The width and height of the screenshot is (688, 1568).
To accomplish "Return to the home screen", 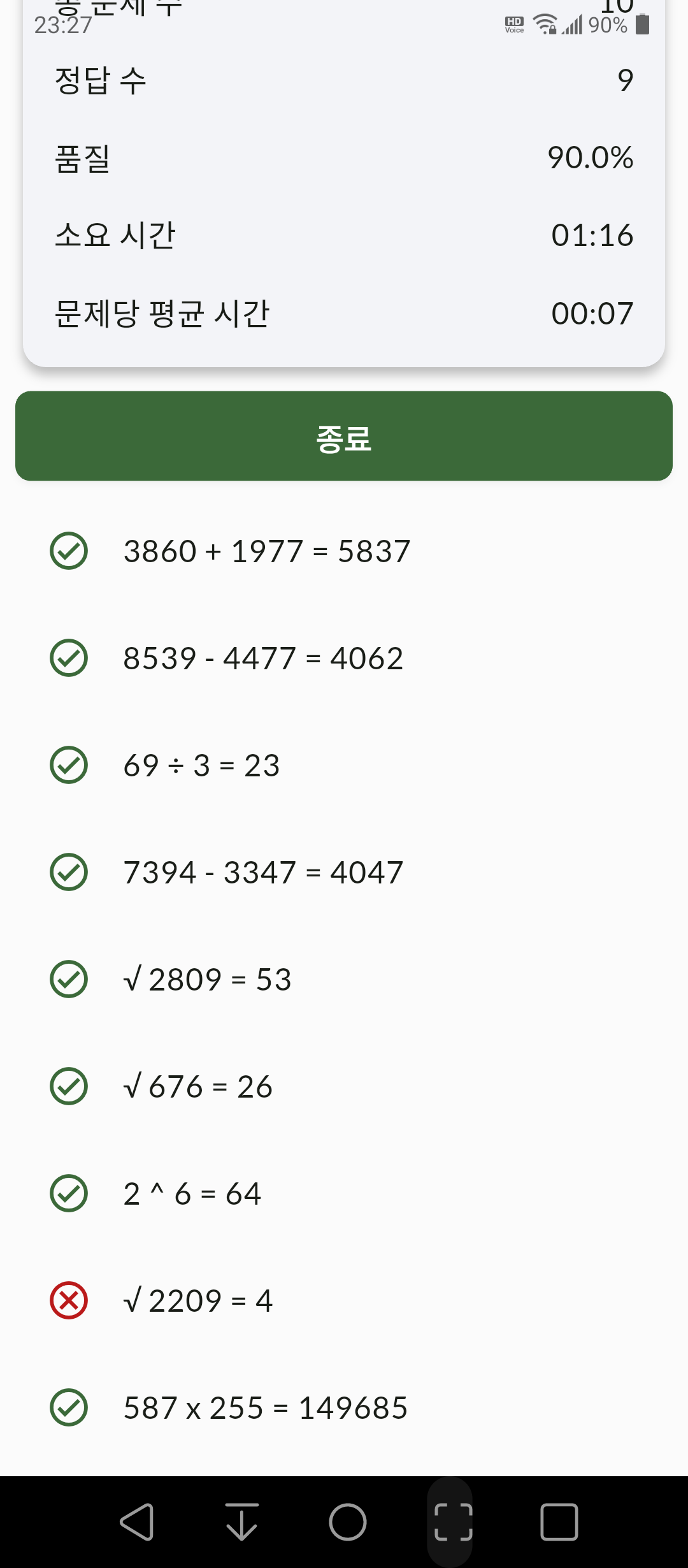I will [x=348, y=1522].
